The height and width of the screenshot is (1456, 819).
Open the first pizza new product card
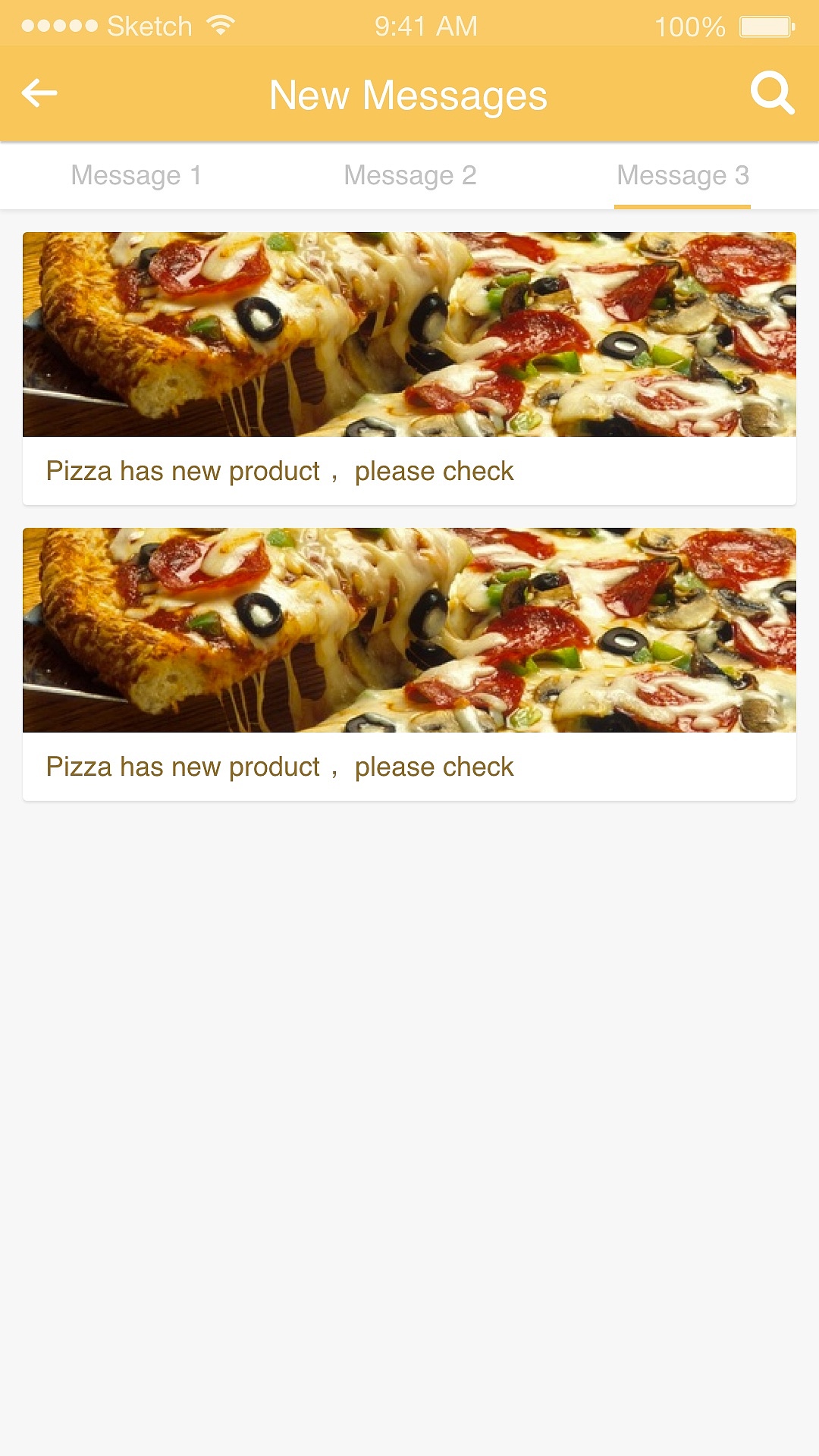click(x=409, y=369)
